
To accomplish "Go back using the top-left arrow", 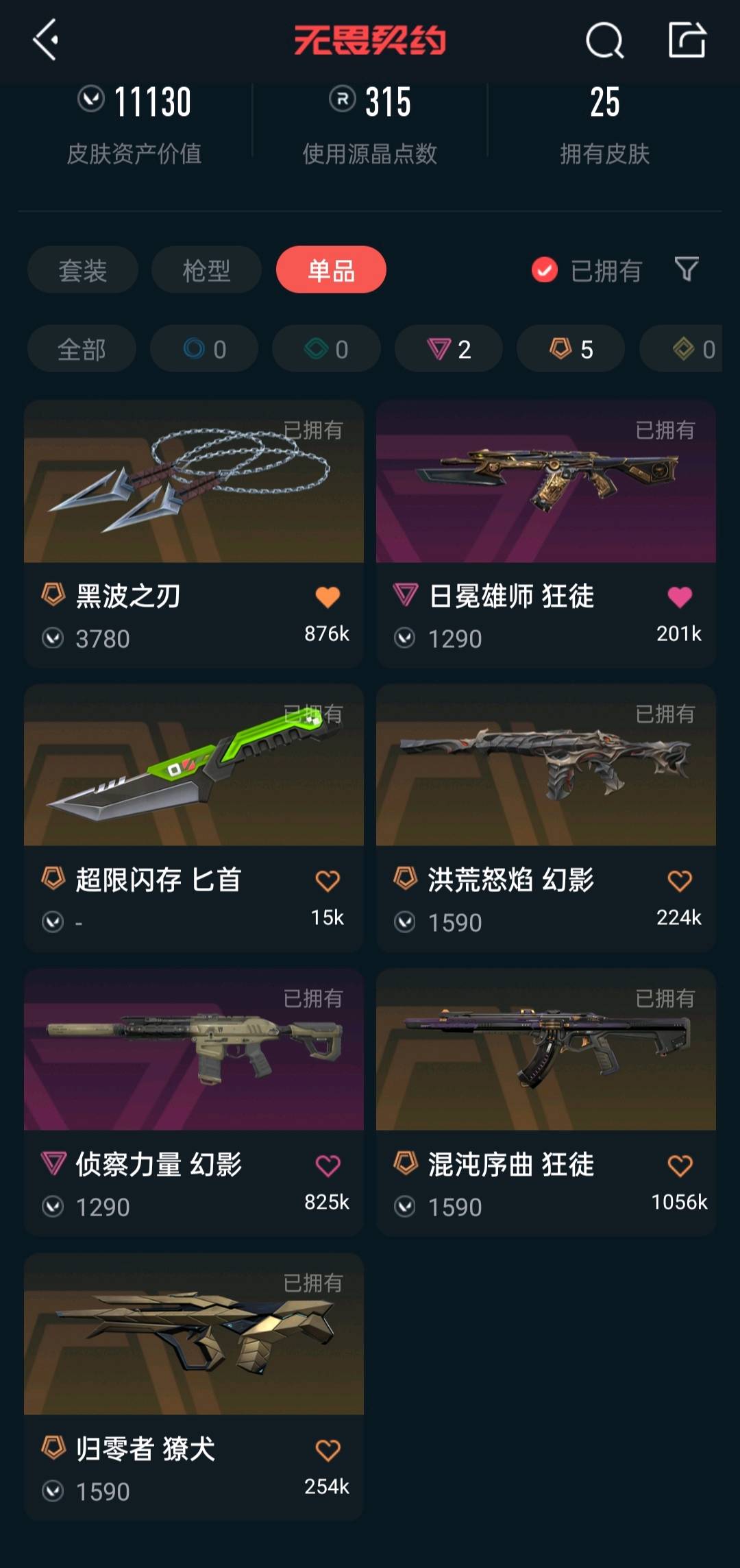I will tap(45, 40).
